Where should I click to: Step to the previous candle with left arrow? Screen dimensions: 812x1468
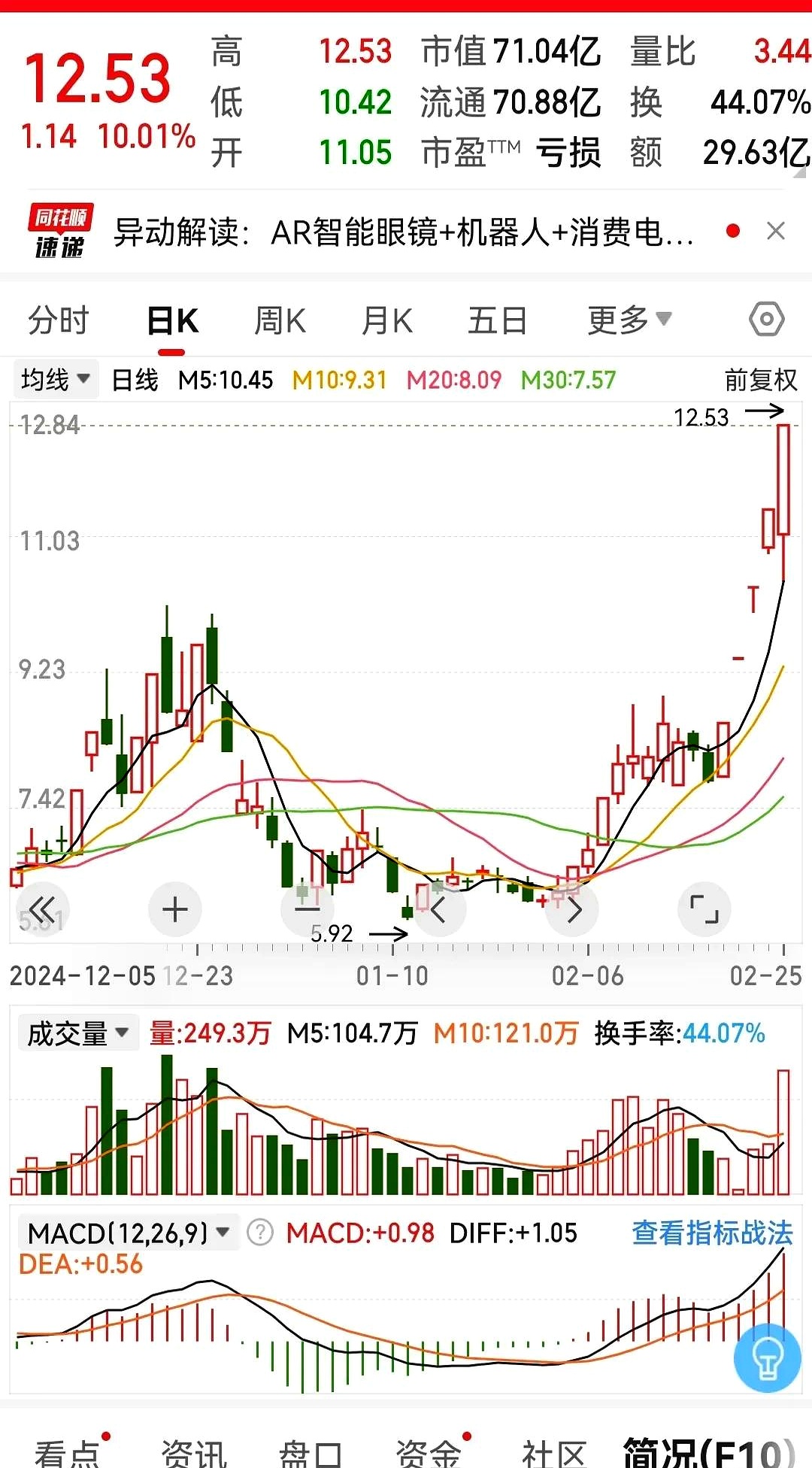pyautogui.click(x=440, y=908)
